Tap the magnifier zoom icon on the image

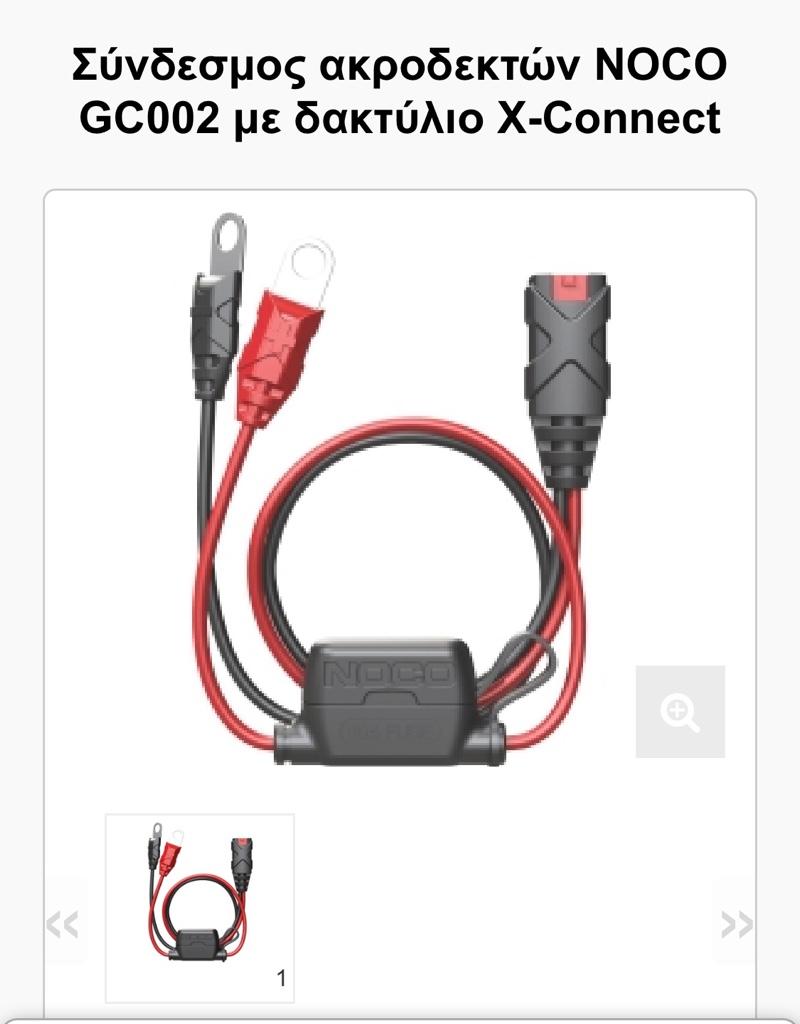(680, 712)
